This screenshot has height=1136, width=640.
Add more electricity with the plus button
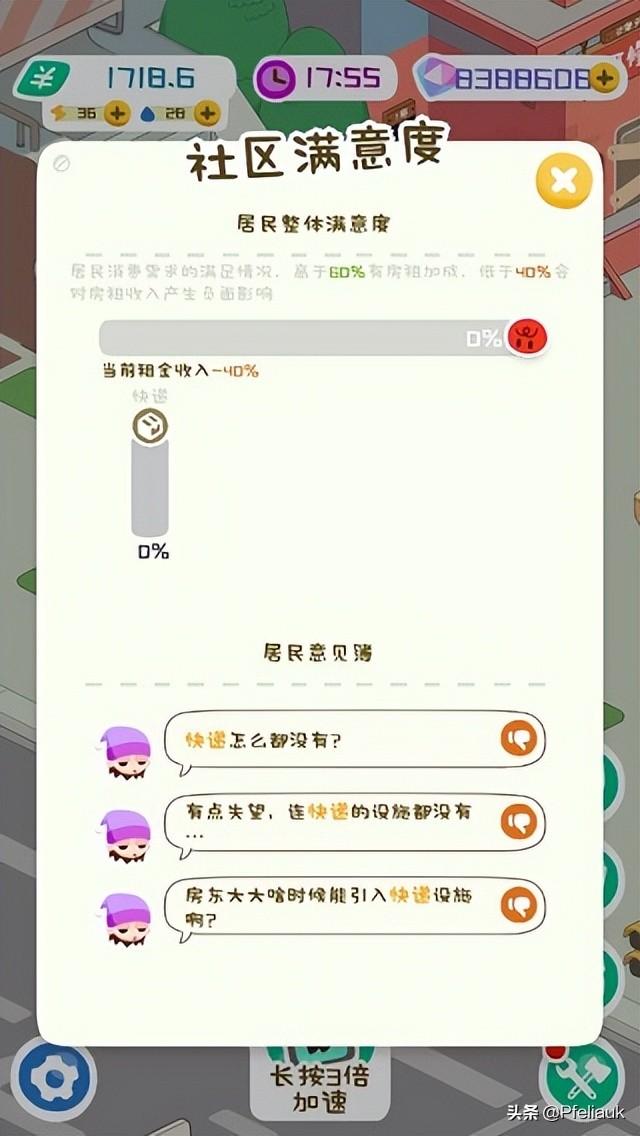(x=117, y=113)
